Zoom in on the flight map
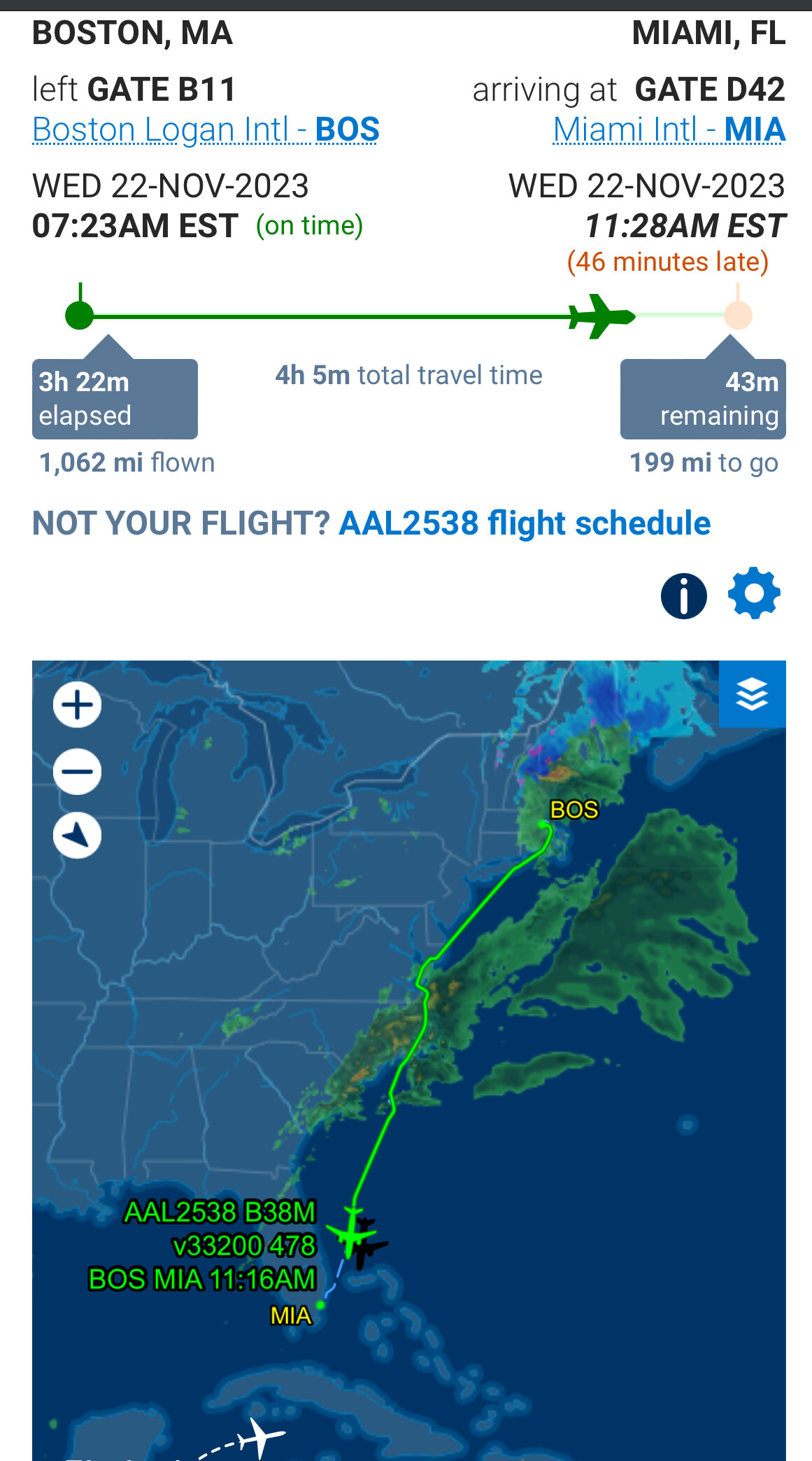This screenshot has width=812, height=1461. coord(78,705)
